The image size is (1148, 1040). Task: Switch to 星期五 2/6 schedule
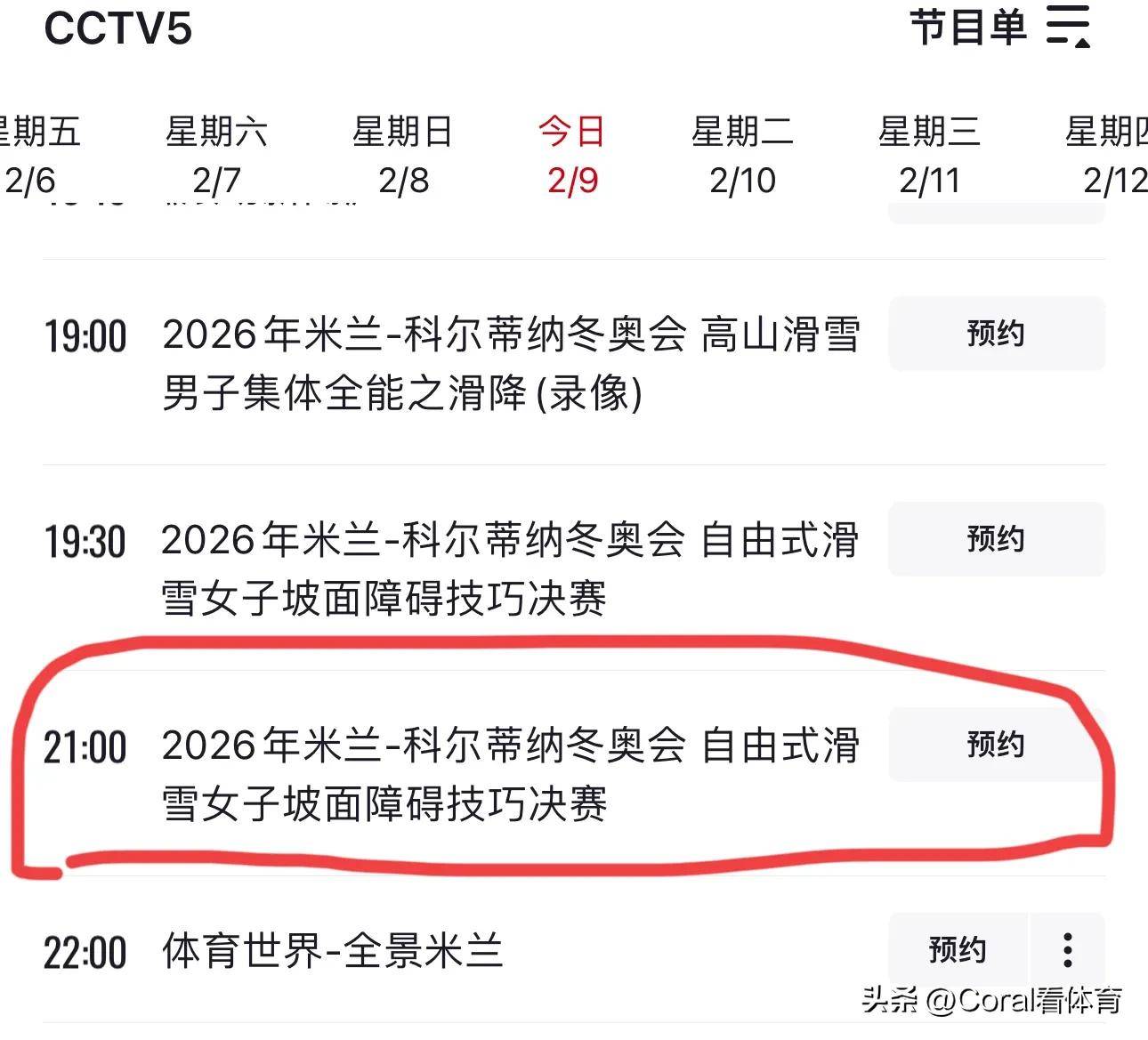(36, 156)
